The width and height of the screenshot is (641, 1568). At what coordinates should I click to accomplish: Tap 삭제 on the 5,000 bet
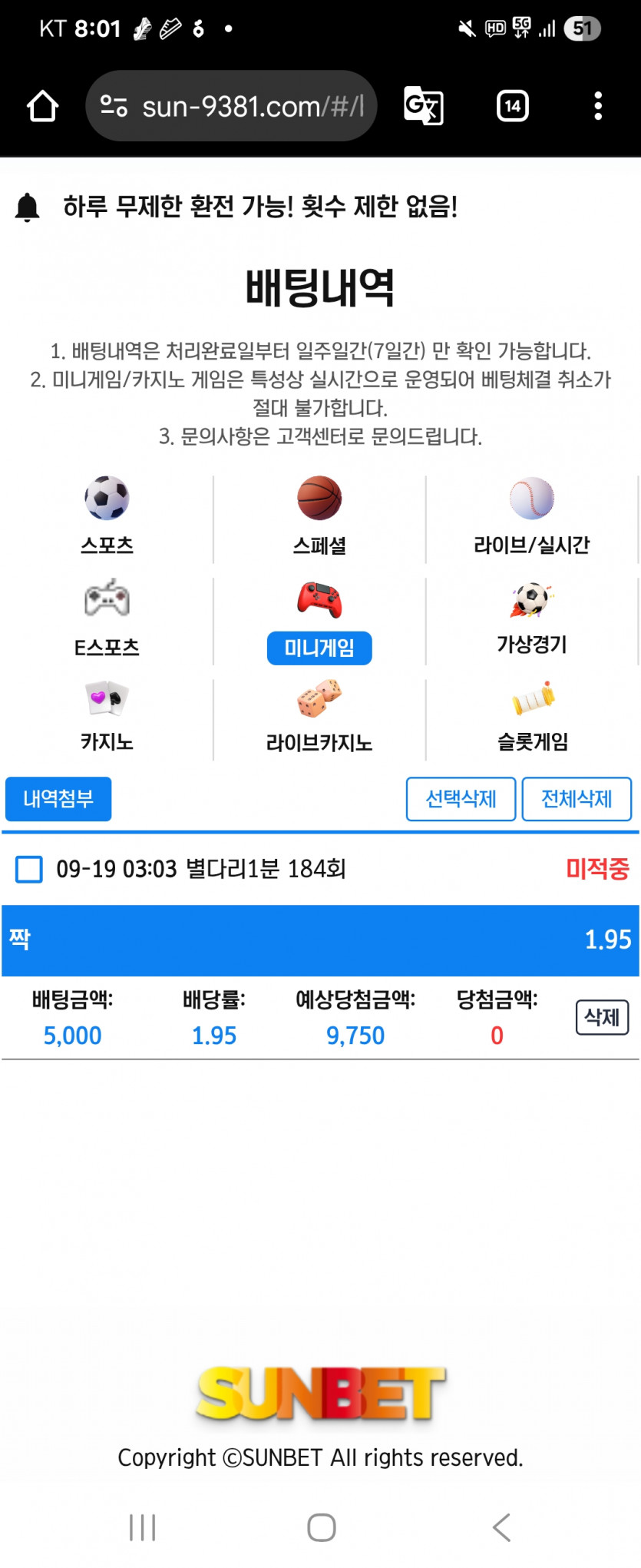(602, 1017)
